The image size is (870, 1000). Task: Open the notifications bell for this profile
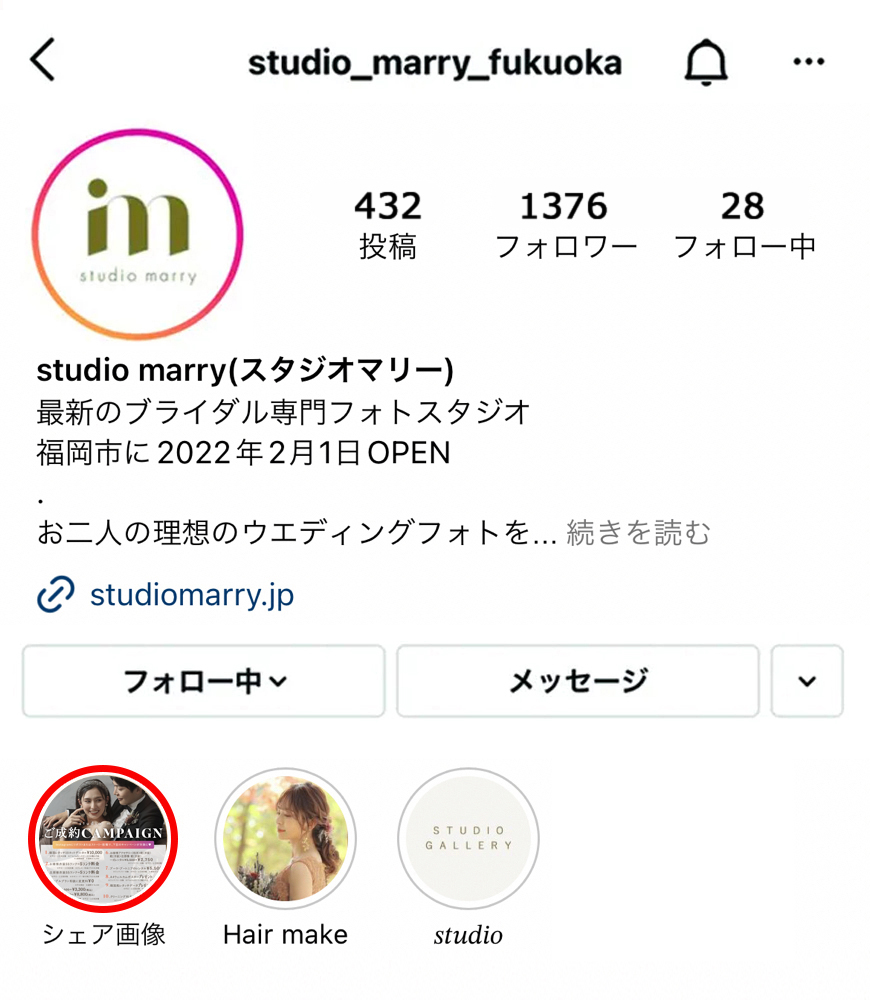706,63
